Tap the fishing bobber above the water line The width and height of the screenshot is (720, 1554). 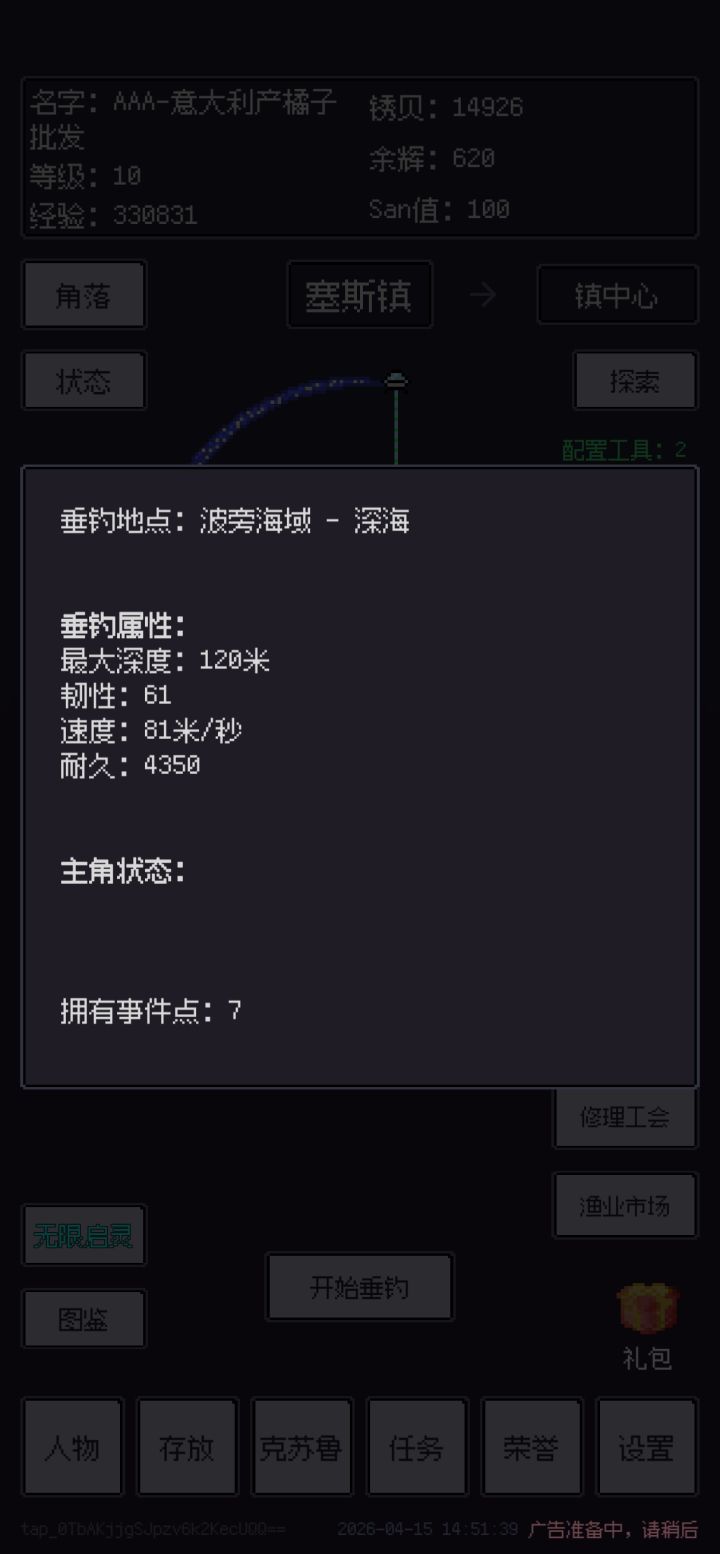398,382
